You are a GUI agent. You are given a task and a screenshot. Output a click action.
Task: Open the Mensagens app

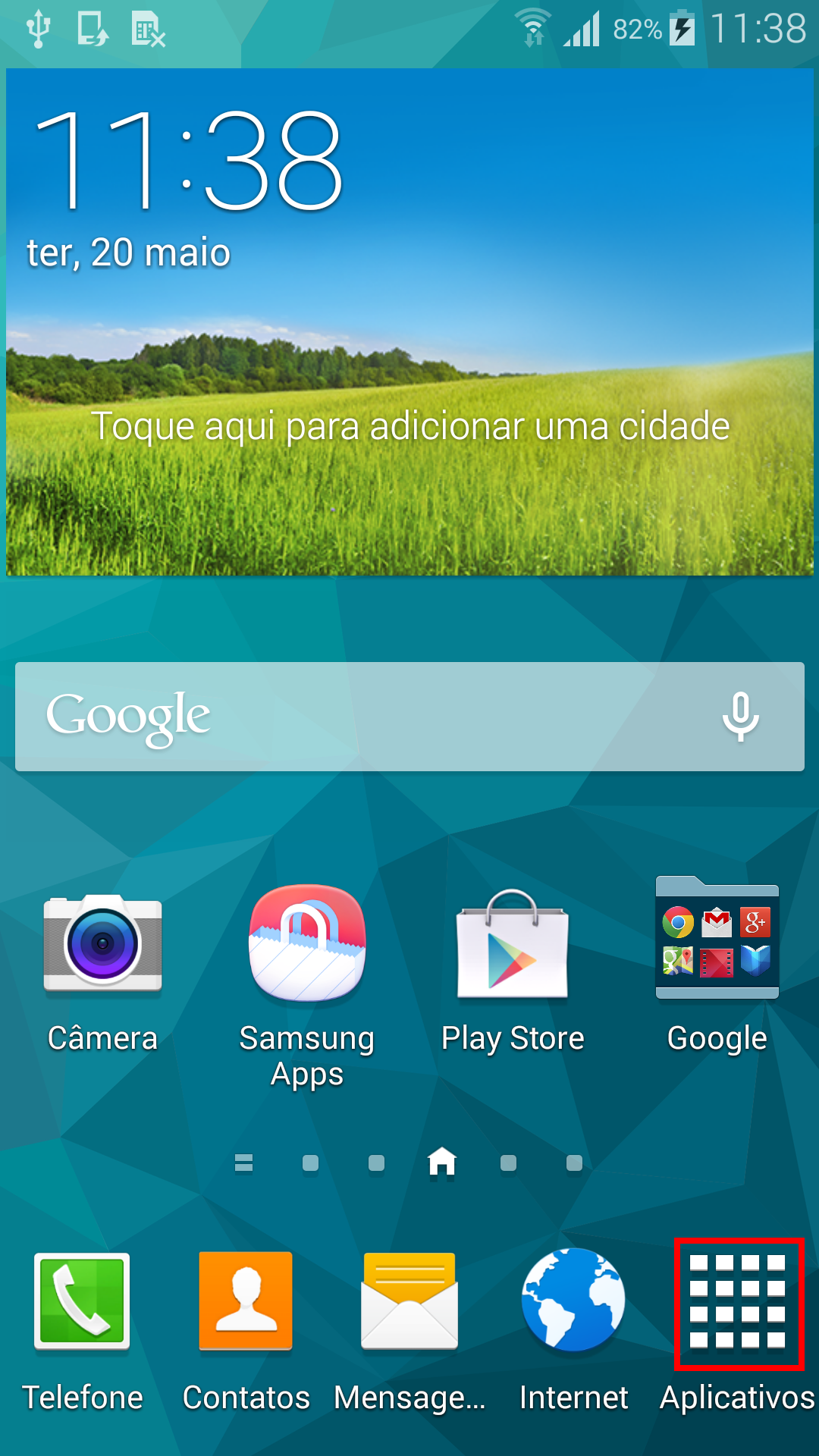point(409,1301)
